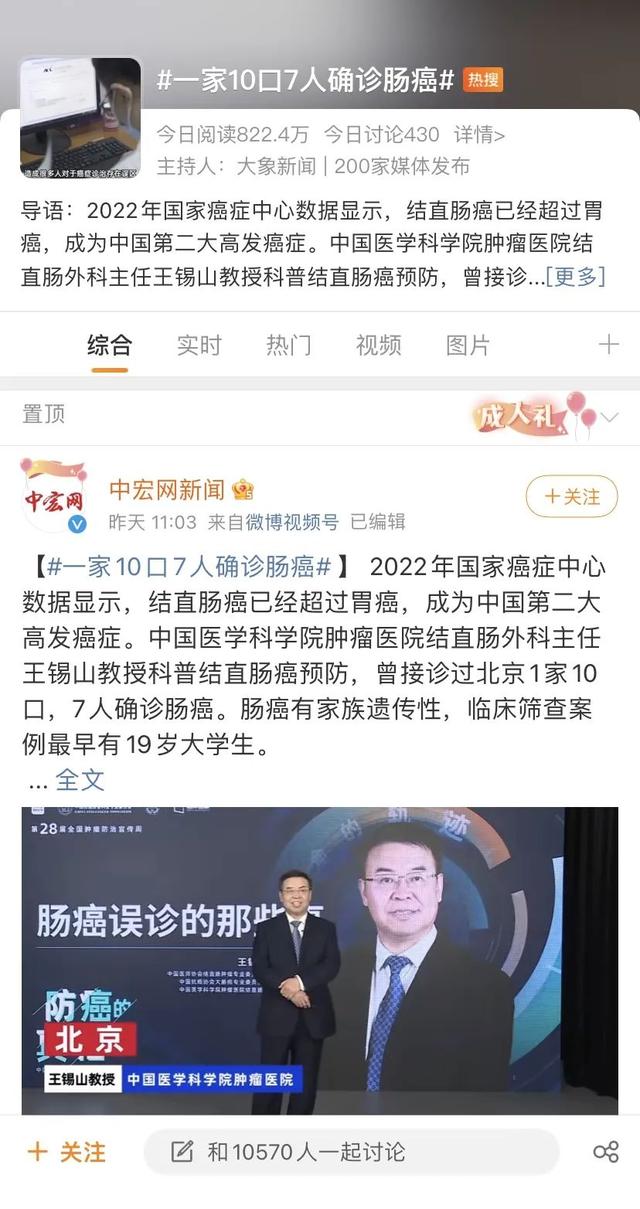Viewport: 640px width, 1209px height.
Task: Switch to the 热门 tab
Action: click(x=288, y=346)
